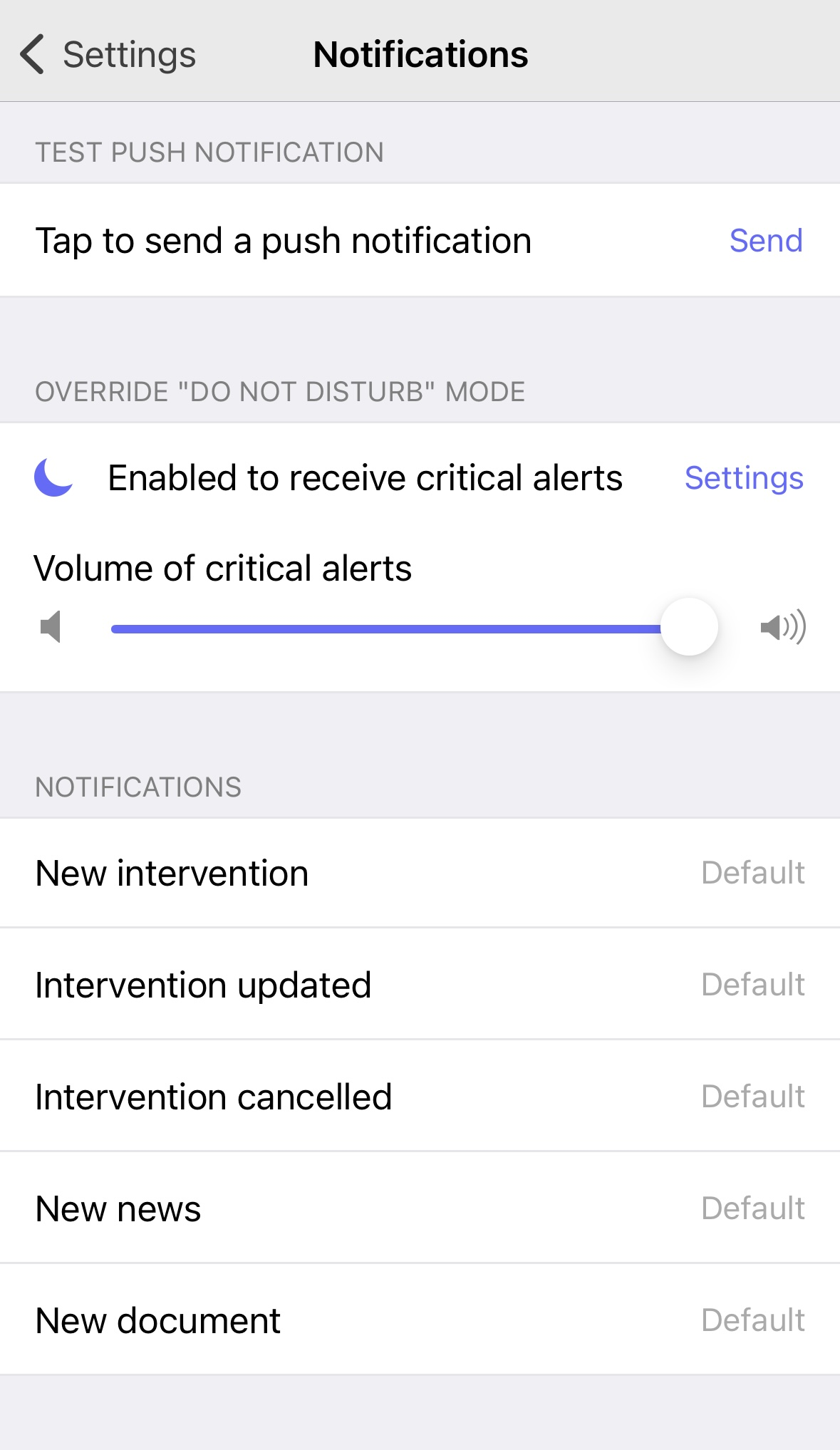This screenshot has height=1450, width=840.
Task: Open New news notification options
Action: pyautogui.click(x=420, y=1208)
